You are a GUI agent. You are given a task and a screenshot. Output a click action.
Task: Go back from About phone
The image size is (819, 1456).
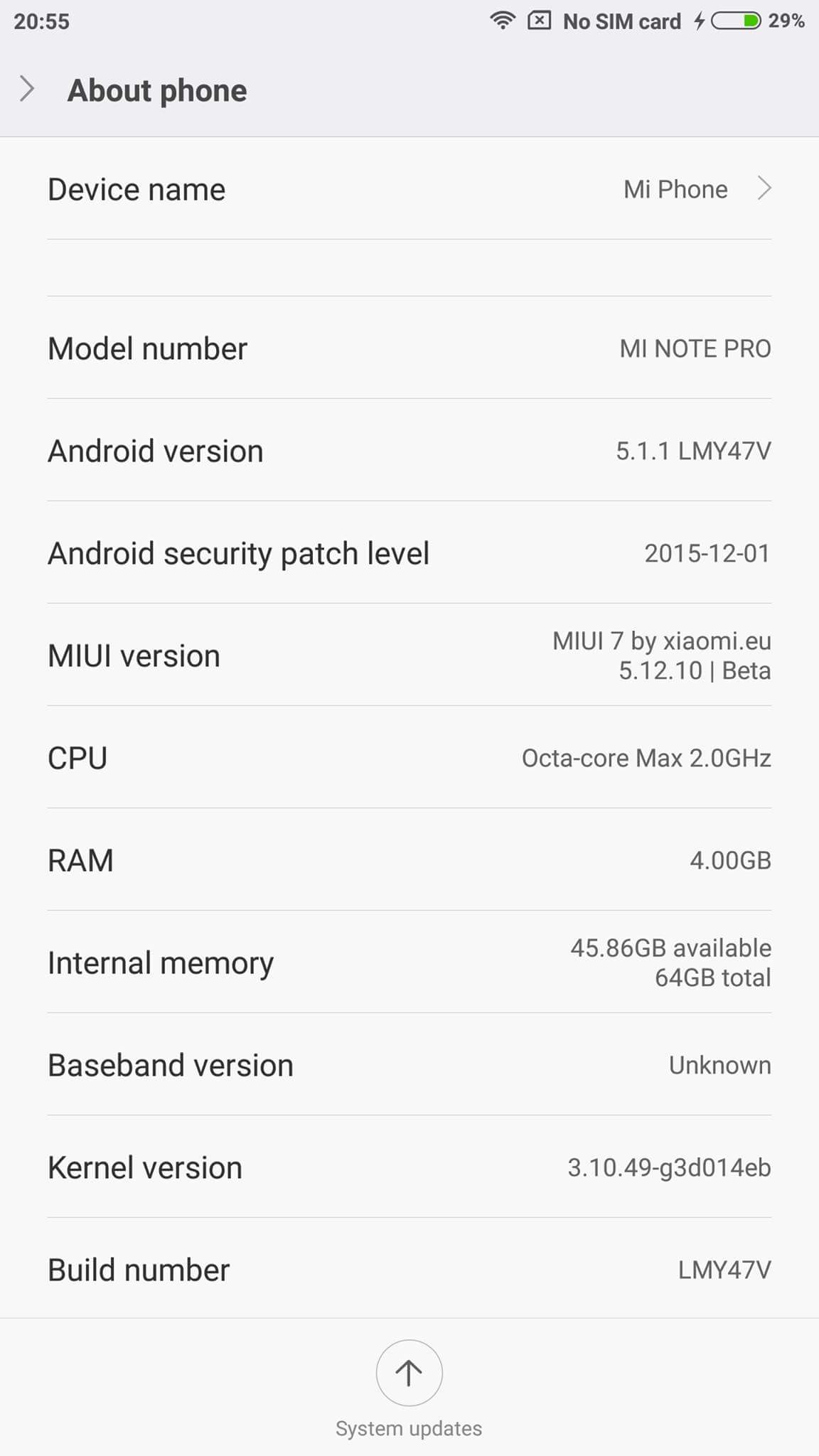[x=27, y=90]
